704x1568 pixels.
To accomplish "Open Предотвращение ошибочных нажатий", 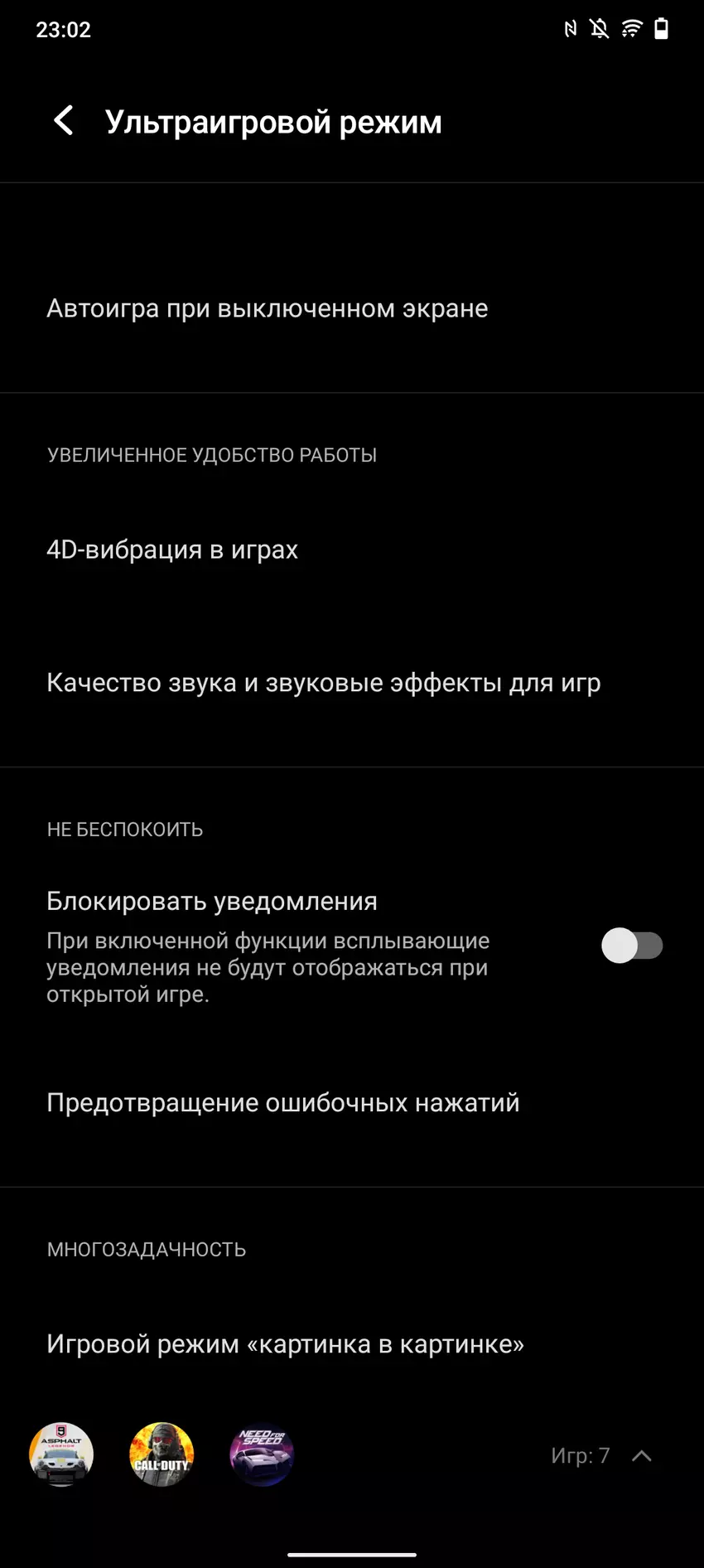I will coord(282,1103).
